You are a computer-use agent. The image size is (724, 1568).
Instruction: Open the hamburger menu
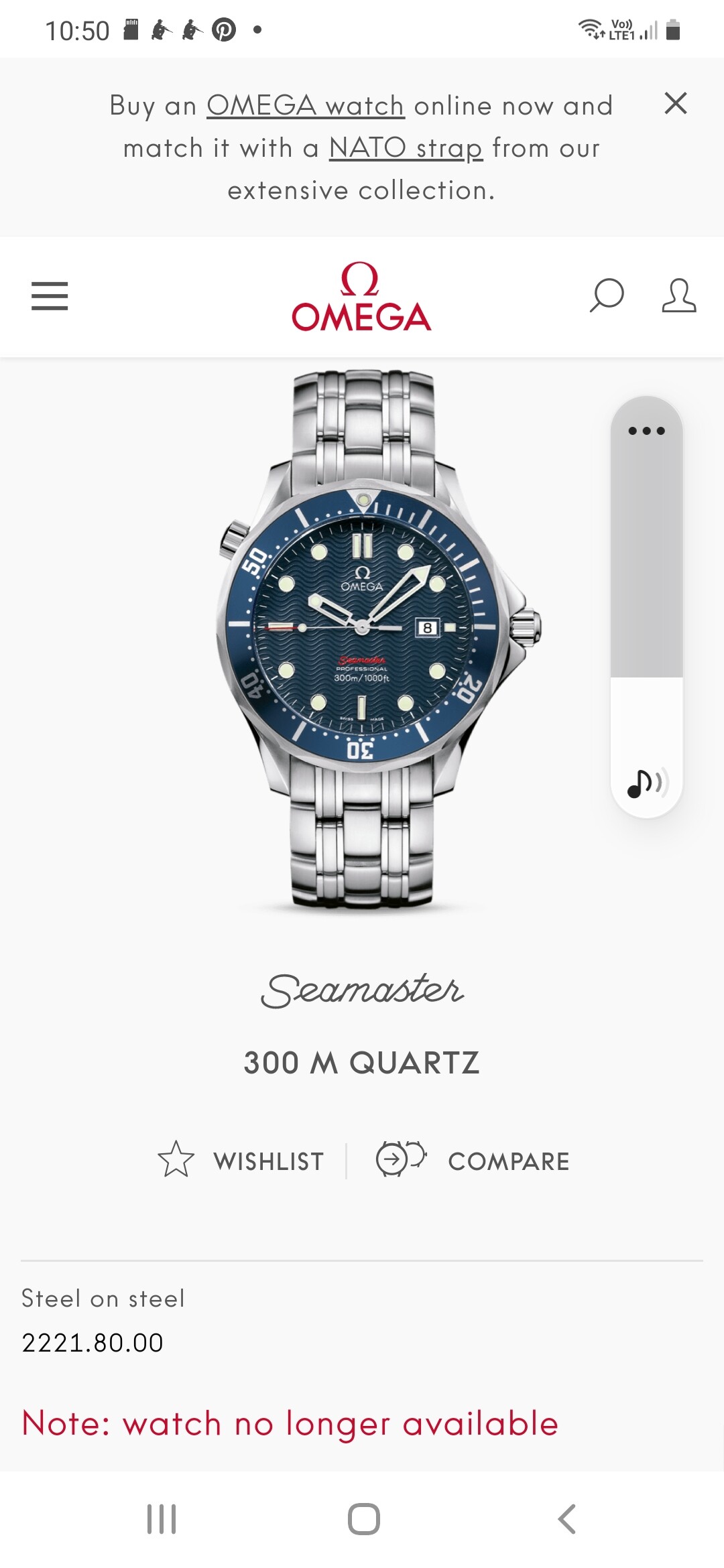coord(50,296)
